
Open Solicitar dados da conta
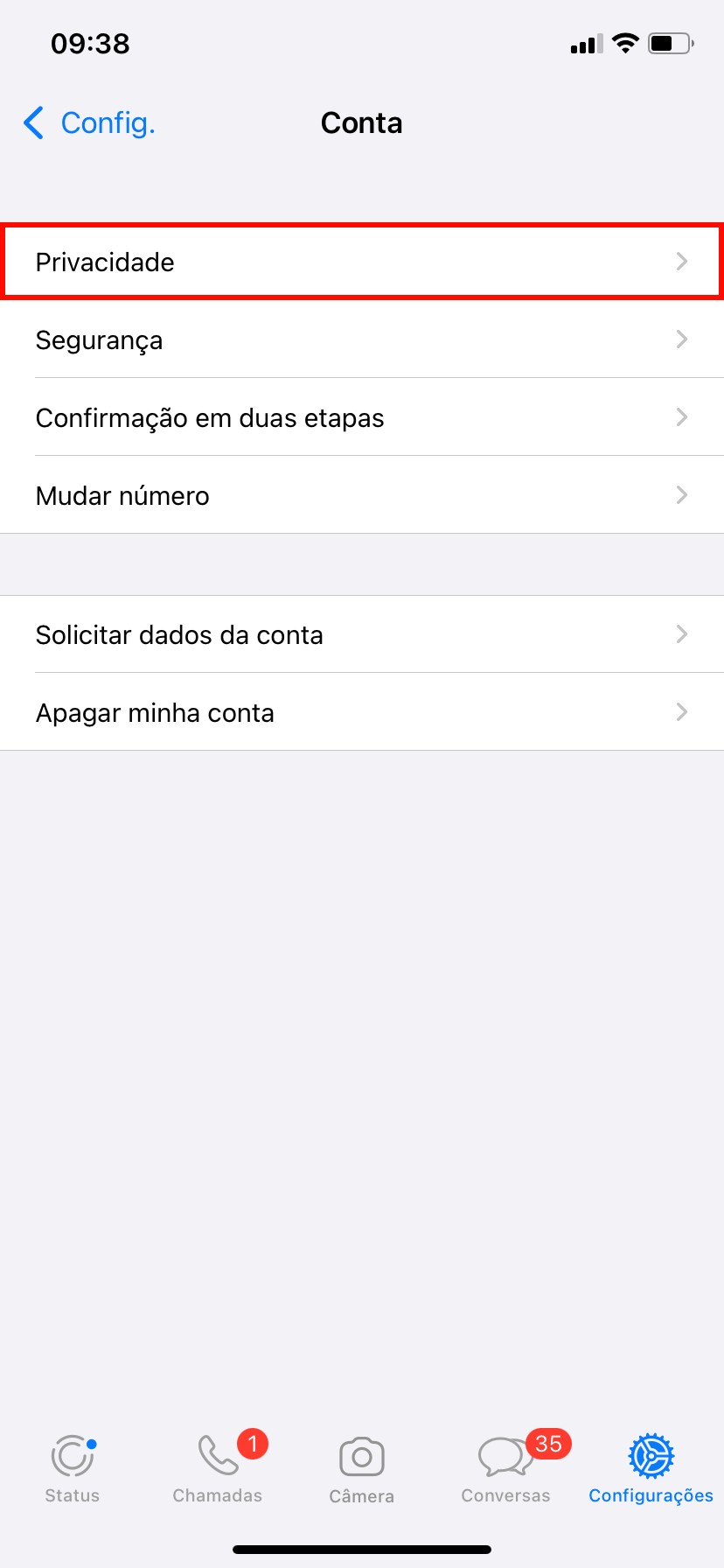pyautogui.click(x=362, y=634)
